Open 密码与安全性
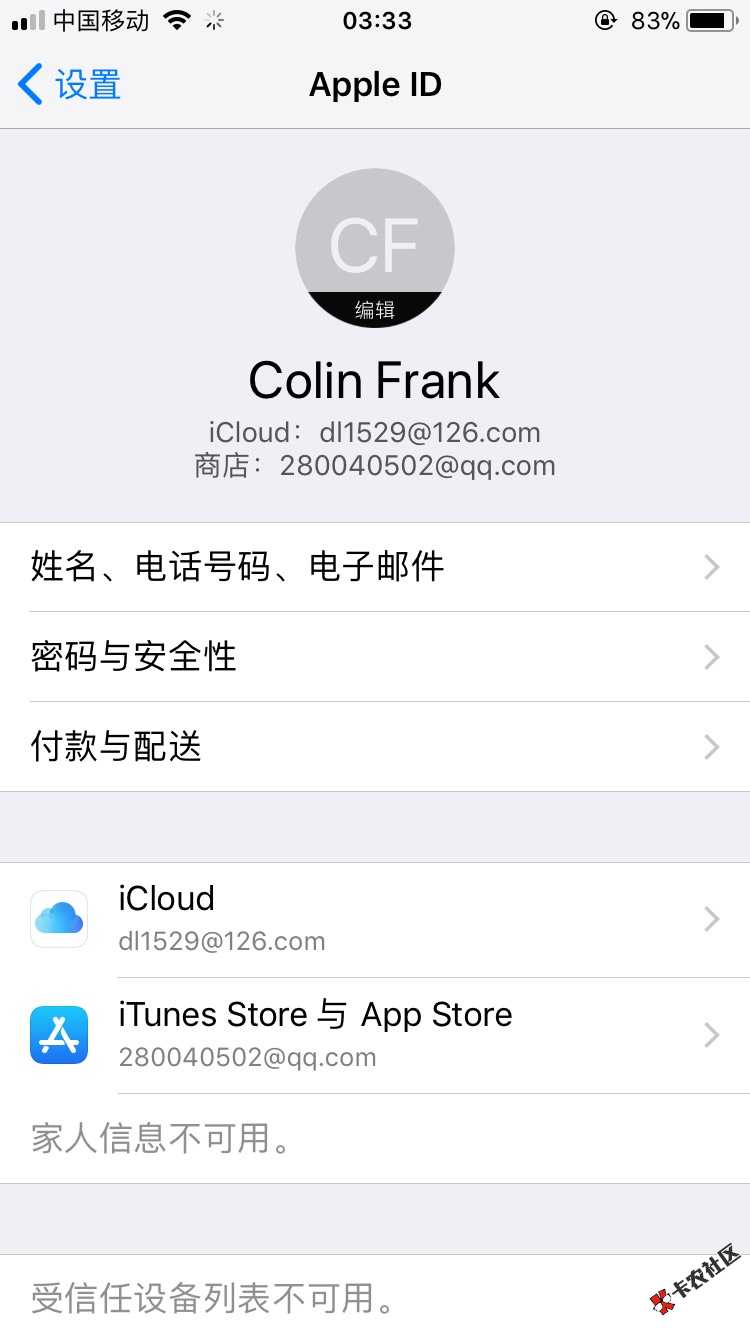Viewport: 750px width, 1334px height. coord(375,657)
